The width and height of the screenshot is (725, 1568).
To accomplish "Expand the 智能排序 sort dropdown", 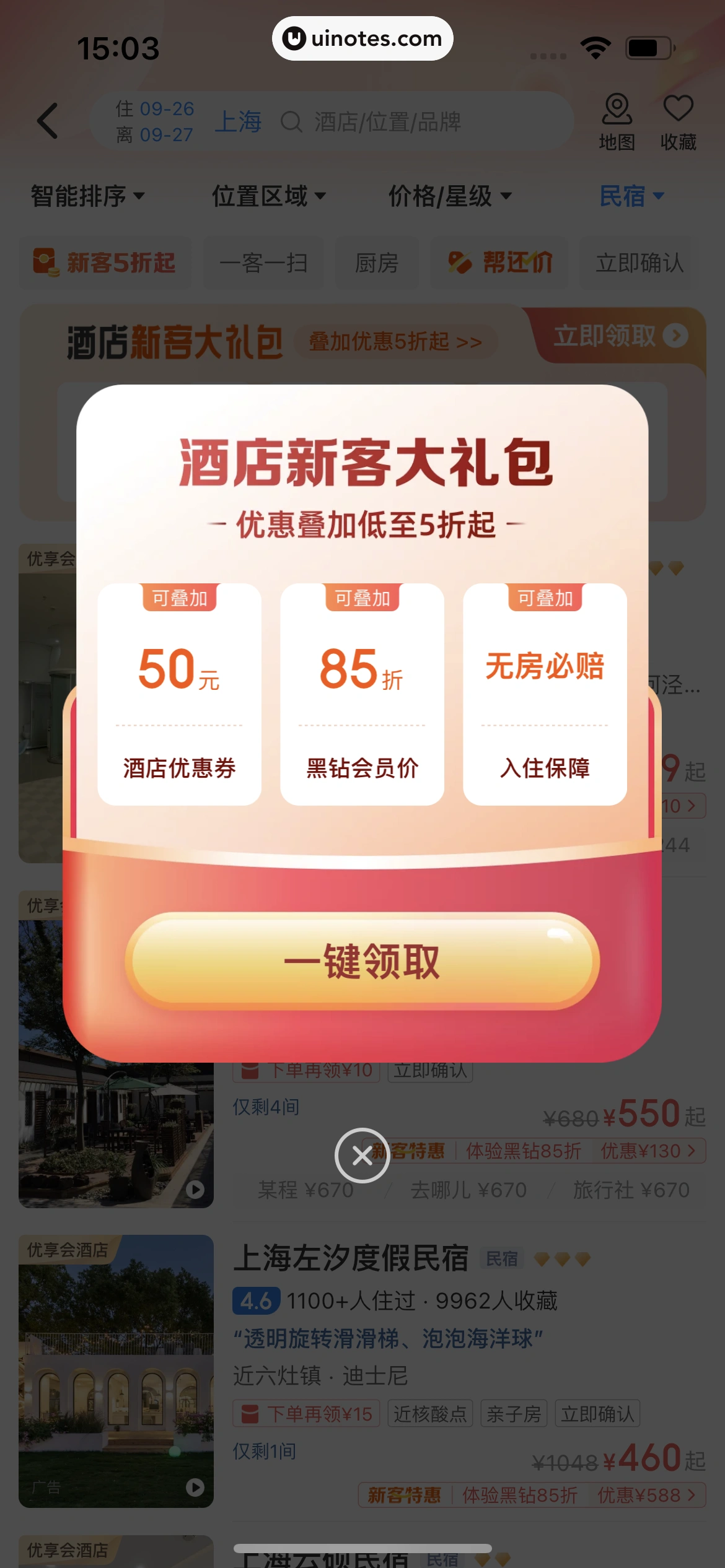I will (x=87, y=196).
